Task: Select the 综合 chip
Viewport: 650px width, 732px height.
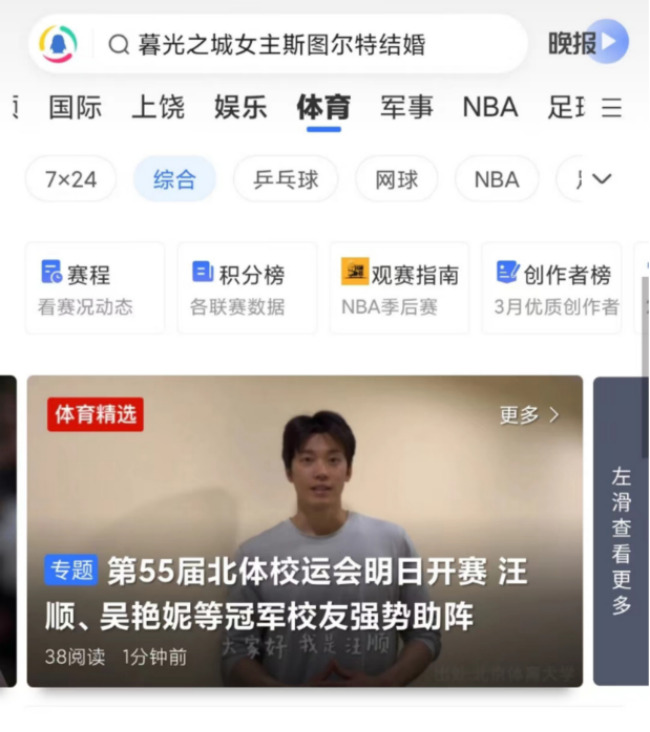Action: [x=175, y=179]
